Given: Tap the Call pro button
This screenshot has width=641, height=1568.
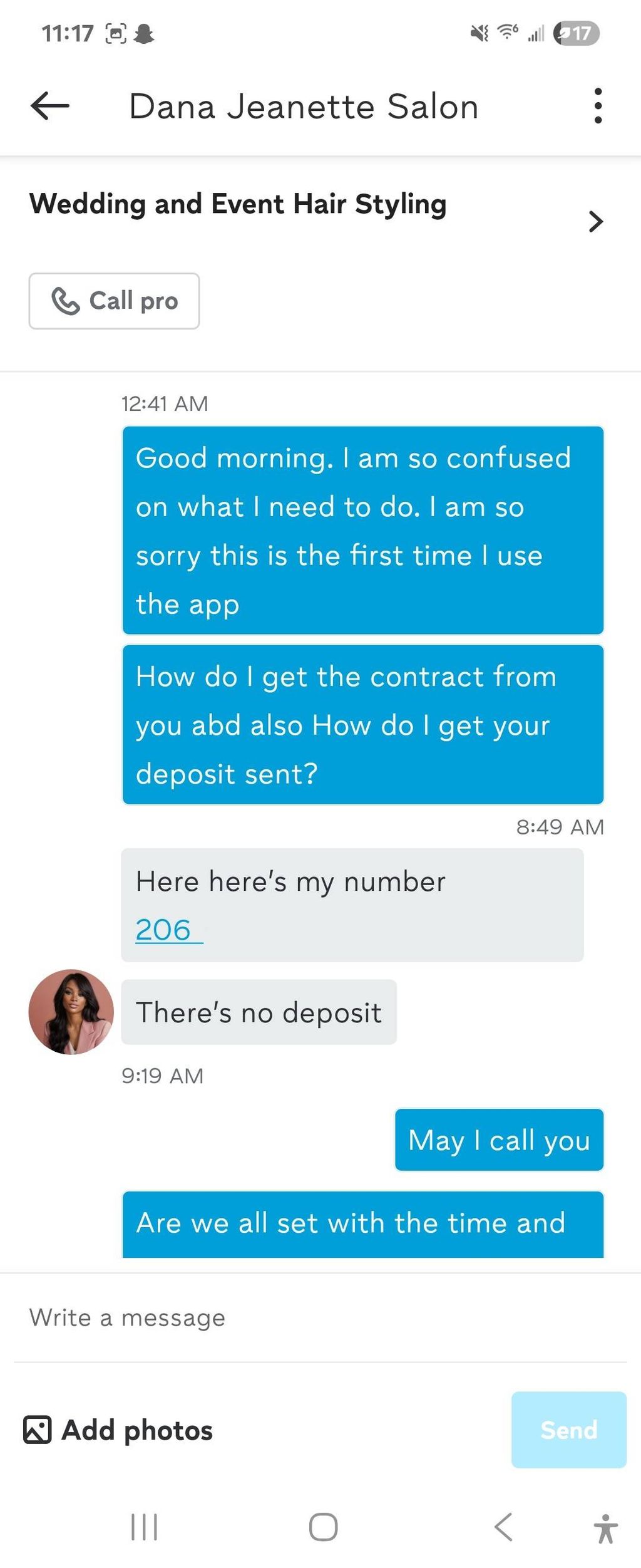Looking at the screenshot, I should (x=114, y=301).
